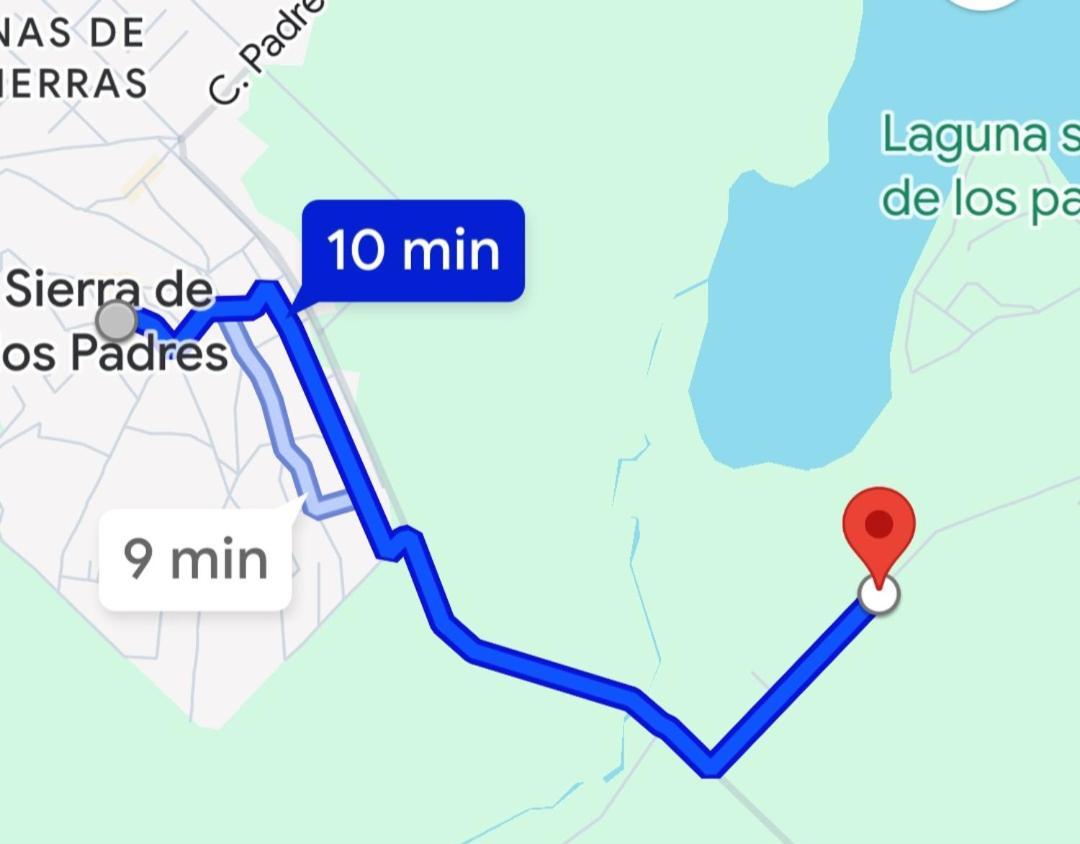1080x844 pixels.
Task: Tap the 10 min route label
Action: point(413,250)
